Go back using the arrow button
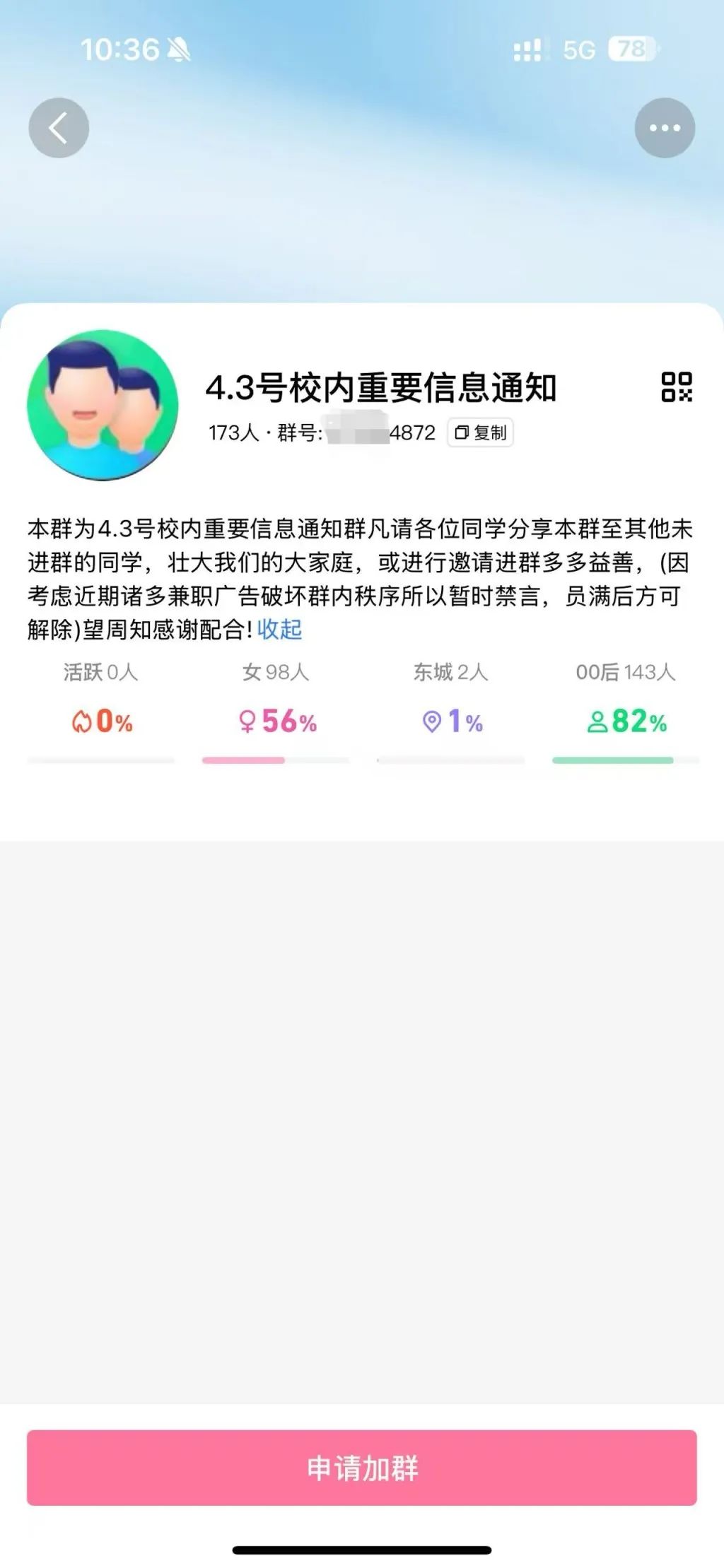 pyautogui.click(x=59, y=128)
